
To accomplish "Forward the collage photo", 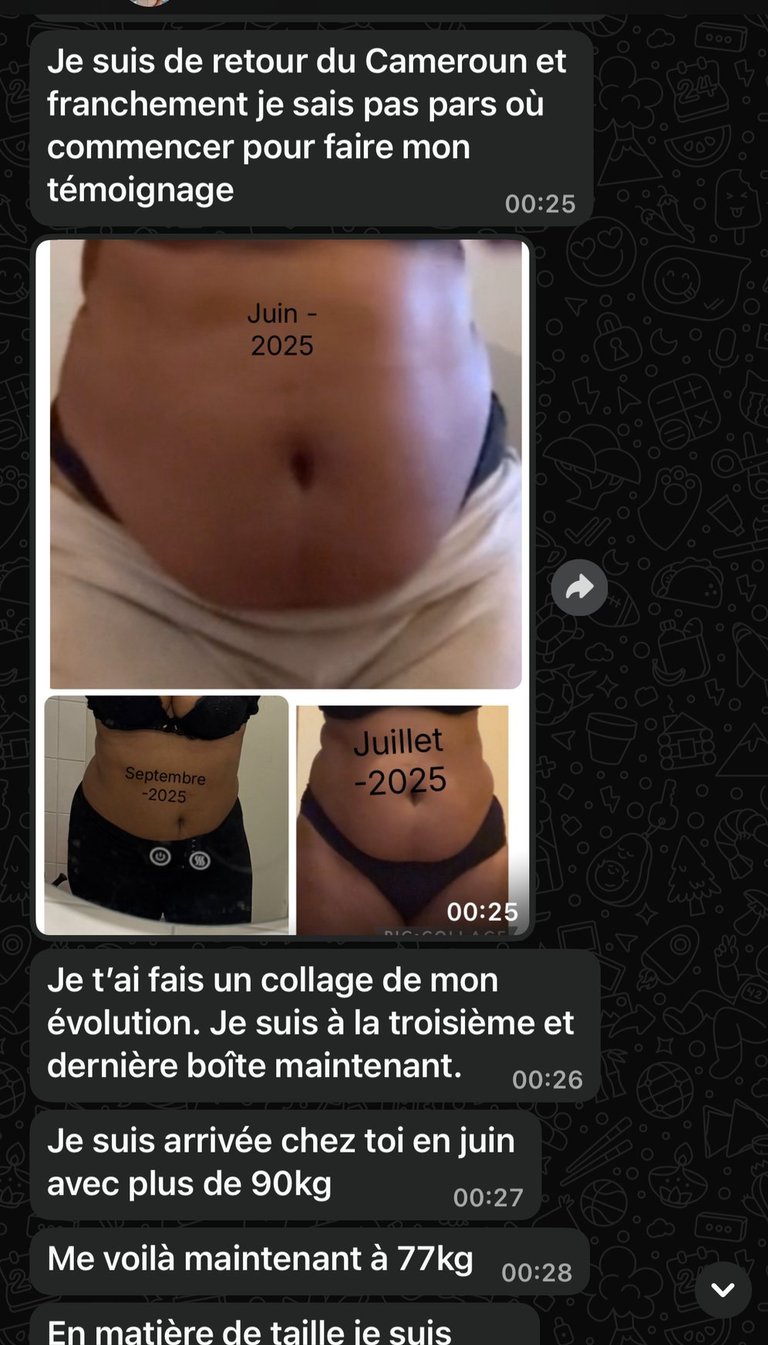I will [579, 587].
